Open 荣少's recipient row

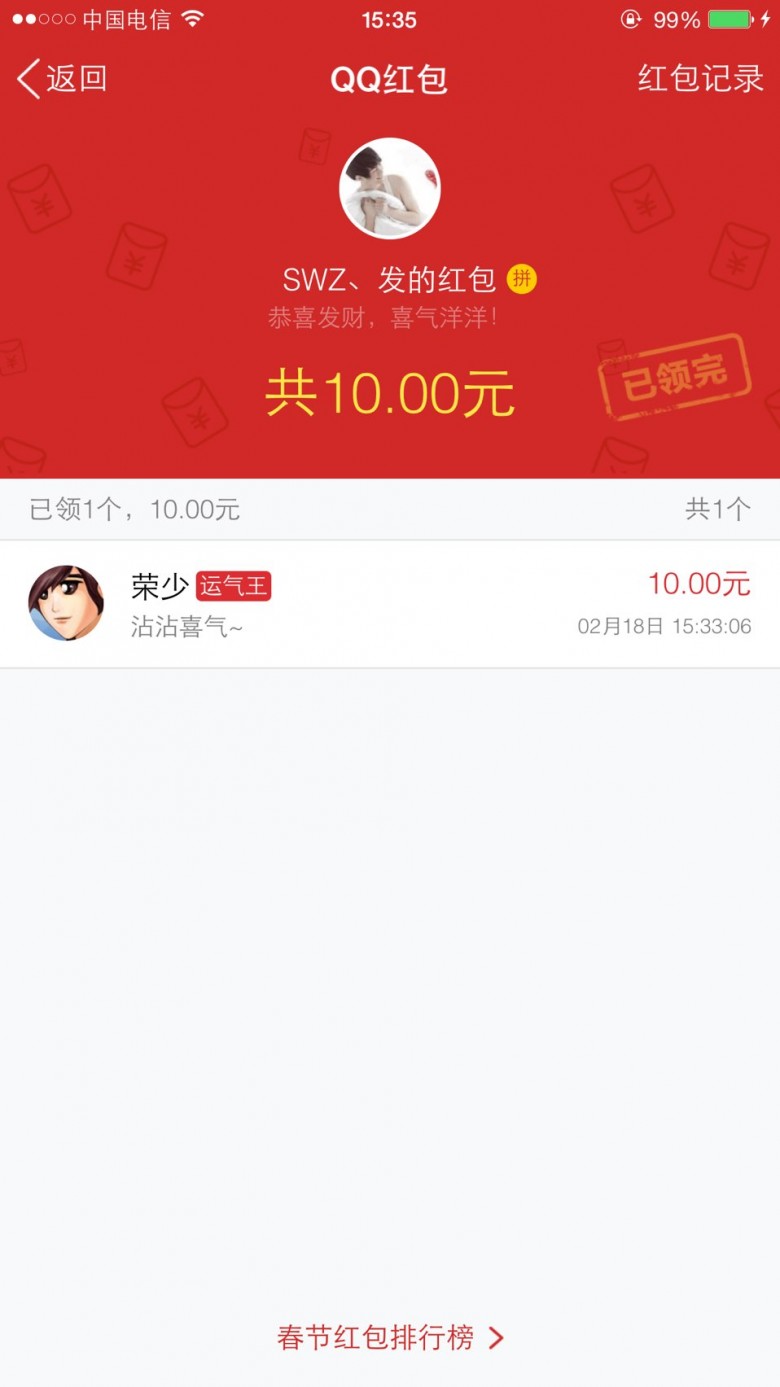390,604
